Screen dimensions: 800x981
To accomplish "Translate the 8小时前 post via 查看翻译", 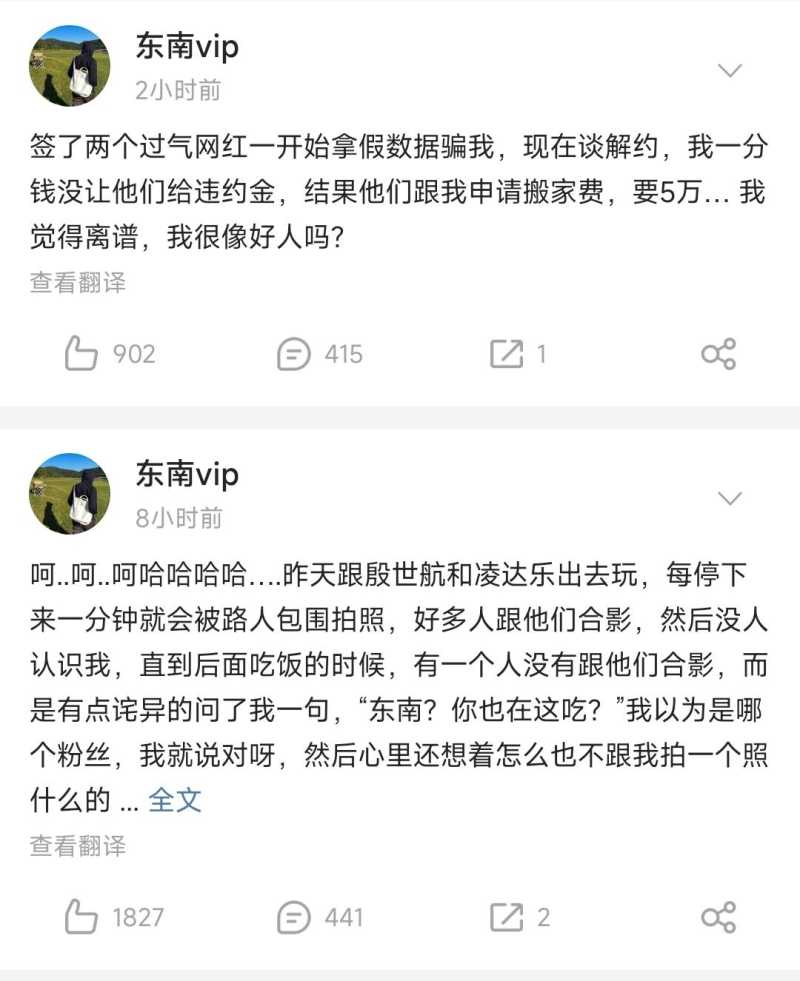I will [78, 846].
